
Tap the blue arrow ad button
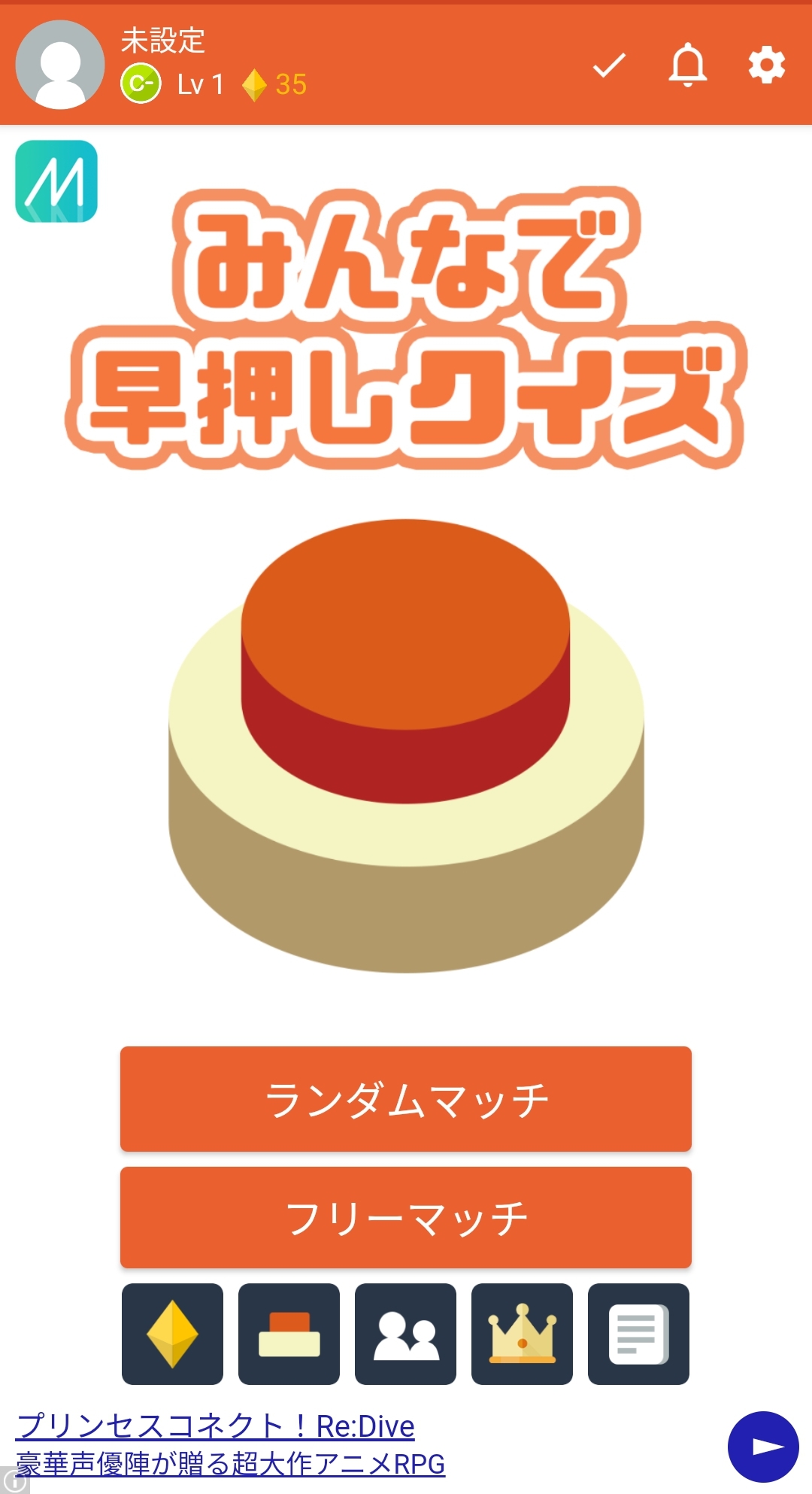763,1447
